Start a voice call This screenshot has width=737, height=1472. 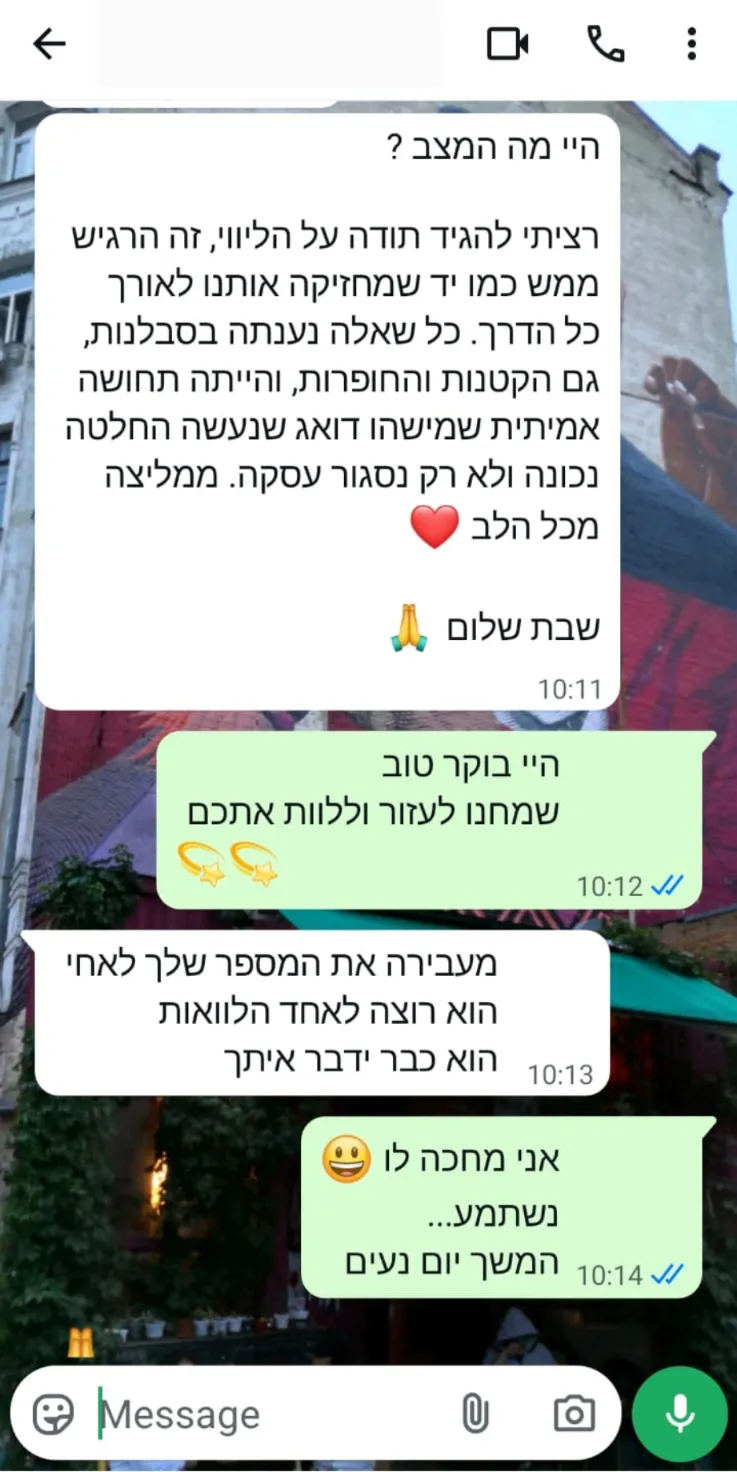click(x=605, y=44)
